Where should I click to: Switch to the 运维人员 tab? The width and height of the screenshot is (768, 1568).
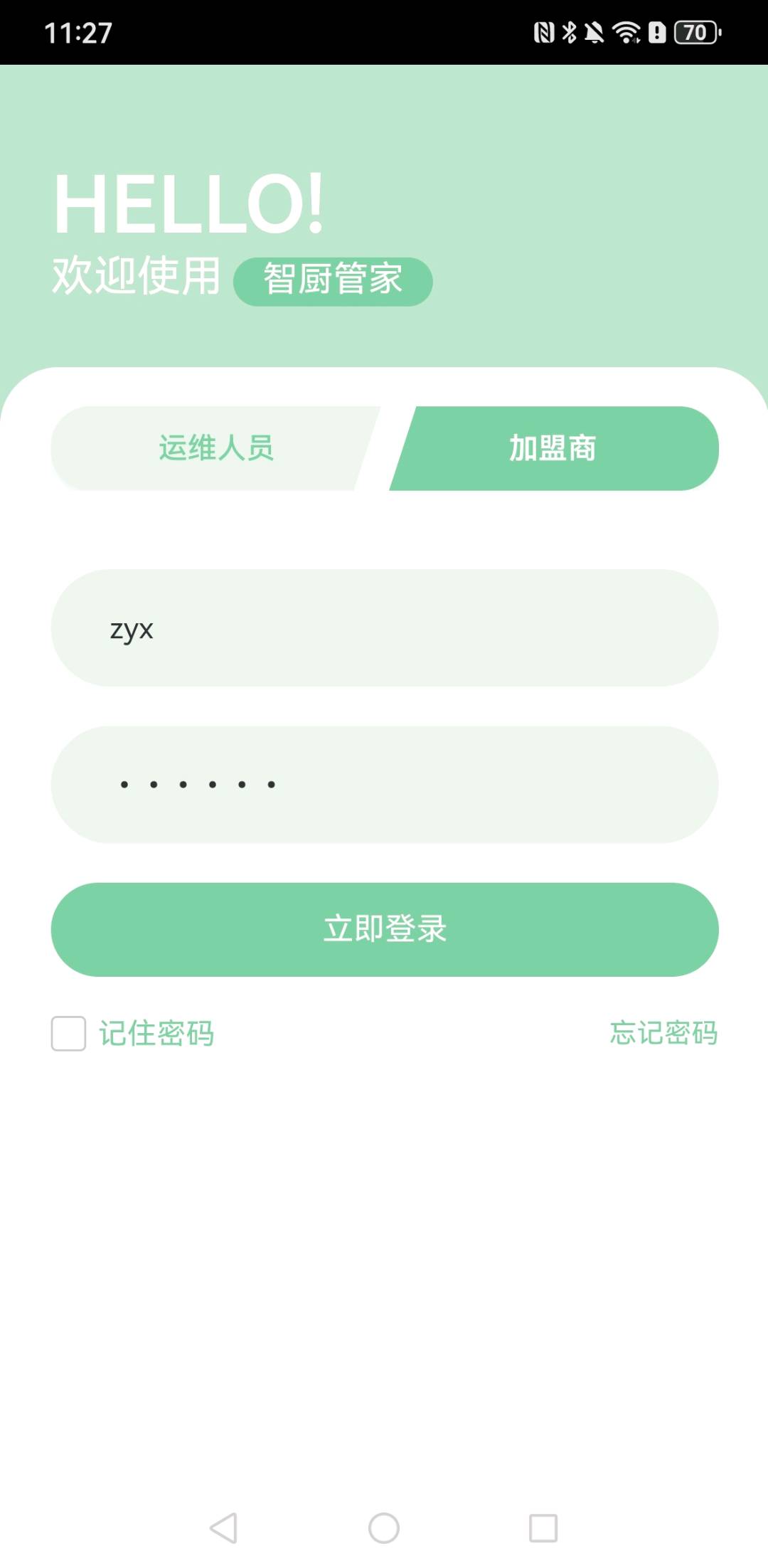coord(215,448)
